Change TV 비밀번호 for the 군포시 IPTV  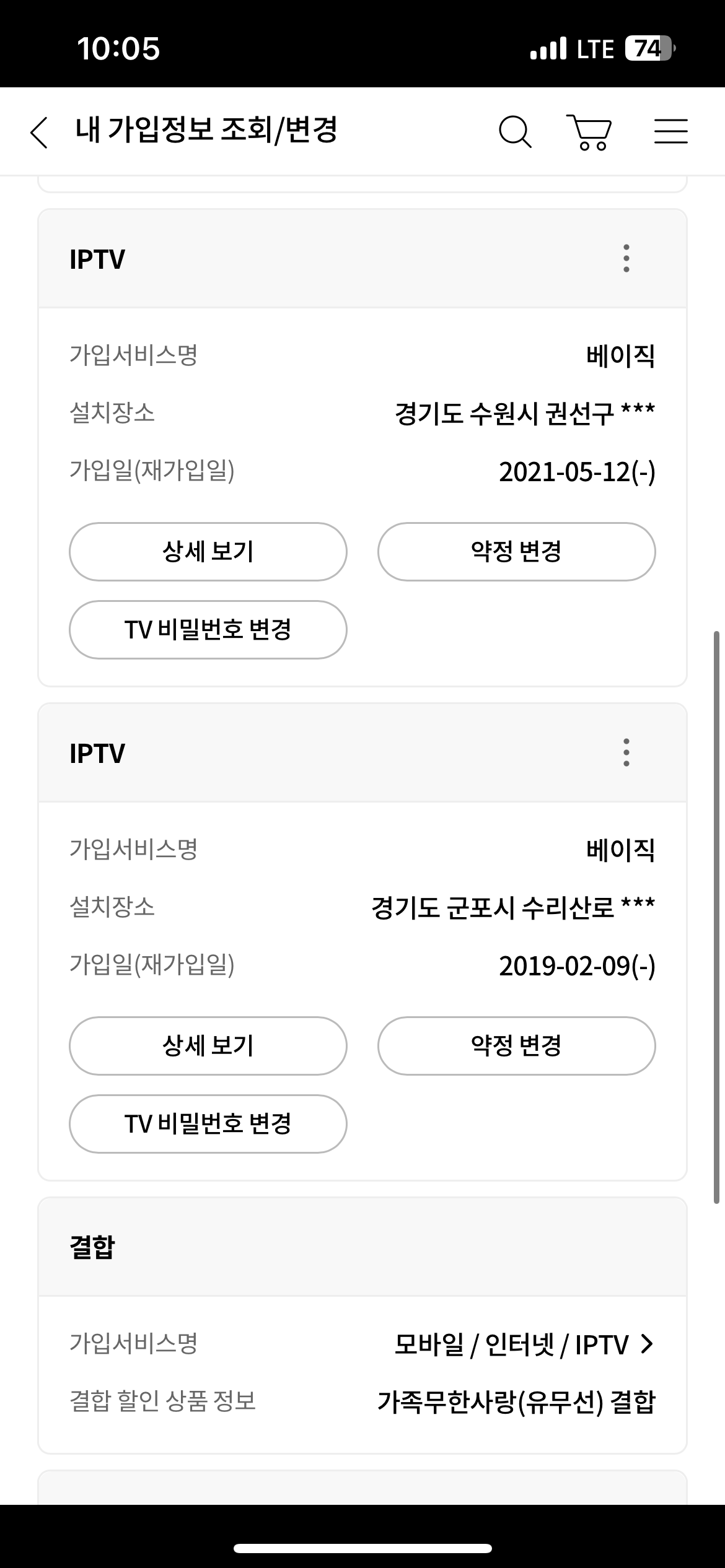click(x=208, y=1123)
